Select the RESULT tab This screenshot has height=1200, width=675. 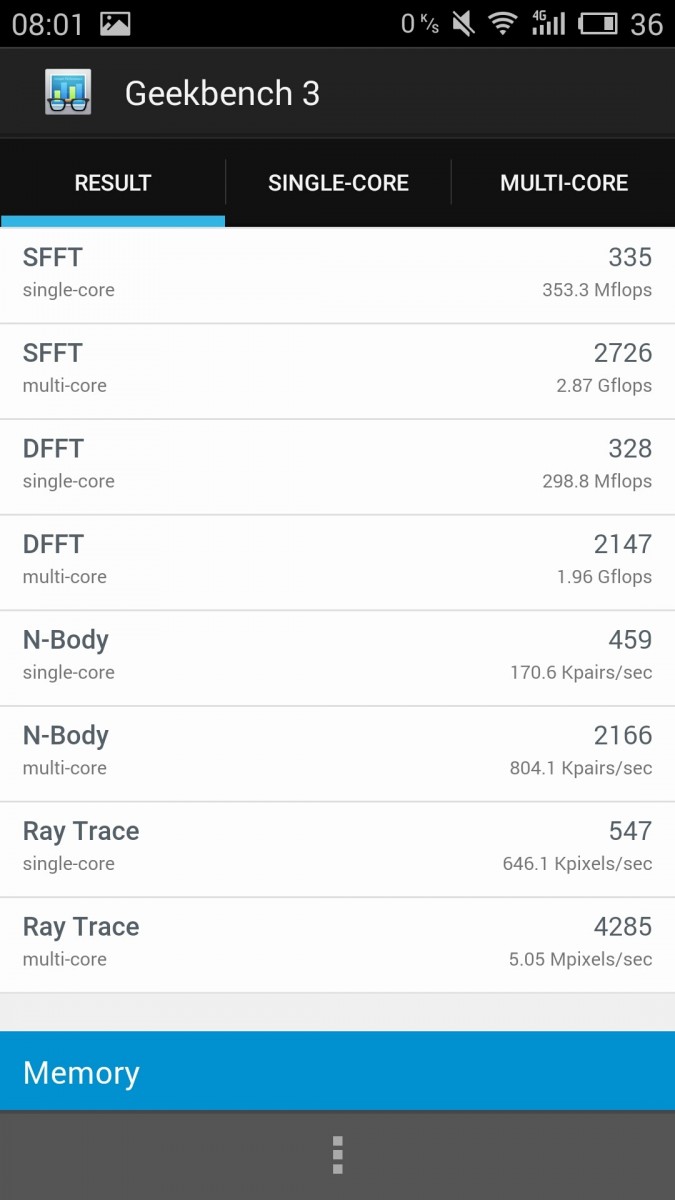click(x=113, y=183)
